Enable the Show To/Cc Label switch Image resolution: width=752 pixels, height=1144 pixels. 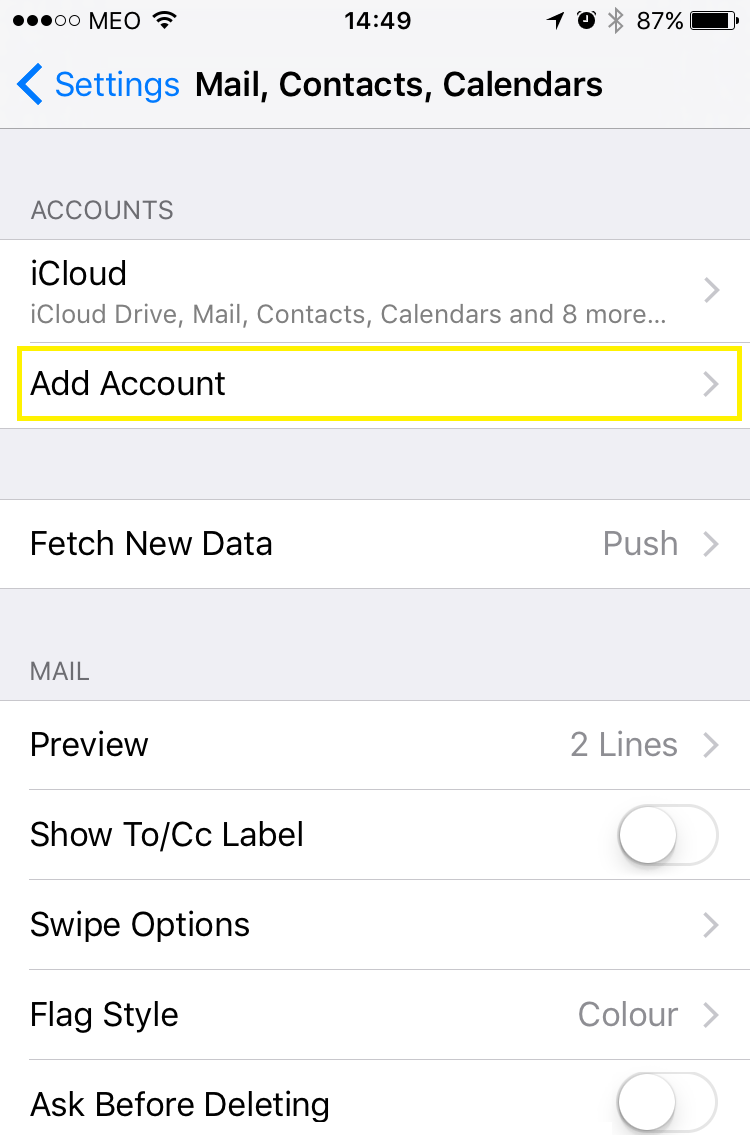click(667, 835)
